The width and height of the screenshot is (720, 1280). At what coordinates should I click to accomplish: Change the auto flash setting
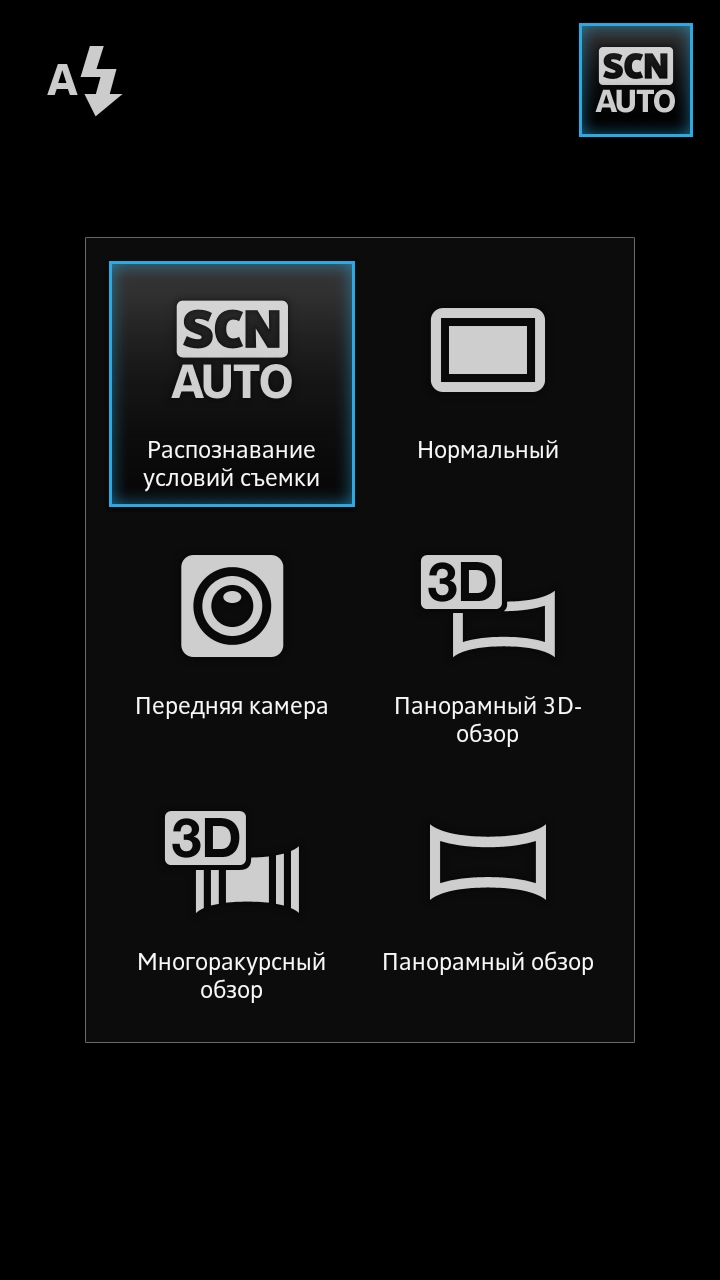[x=85, y=80]
